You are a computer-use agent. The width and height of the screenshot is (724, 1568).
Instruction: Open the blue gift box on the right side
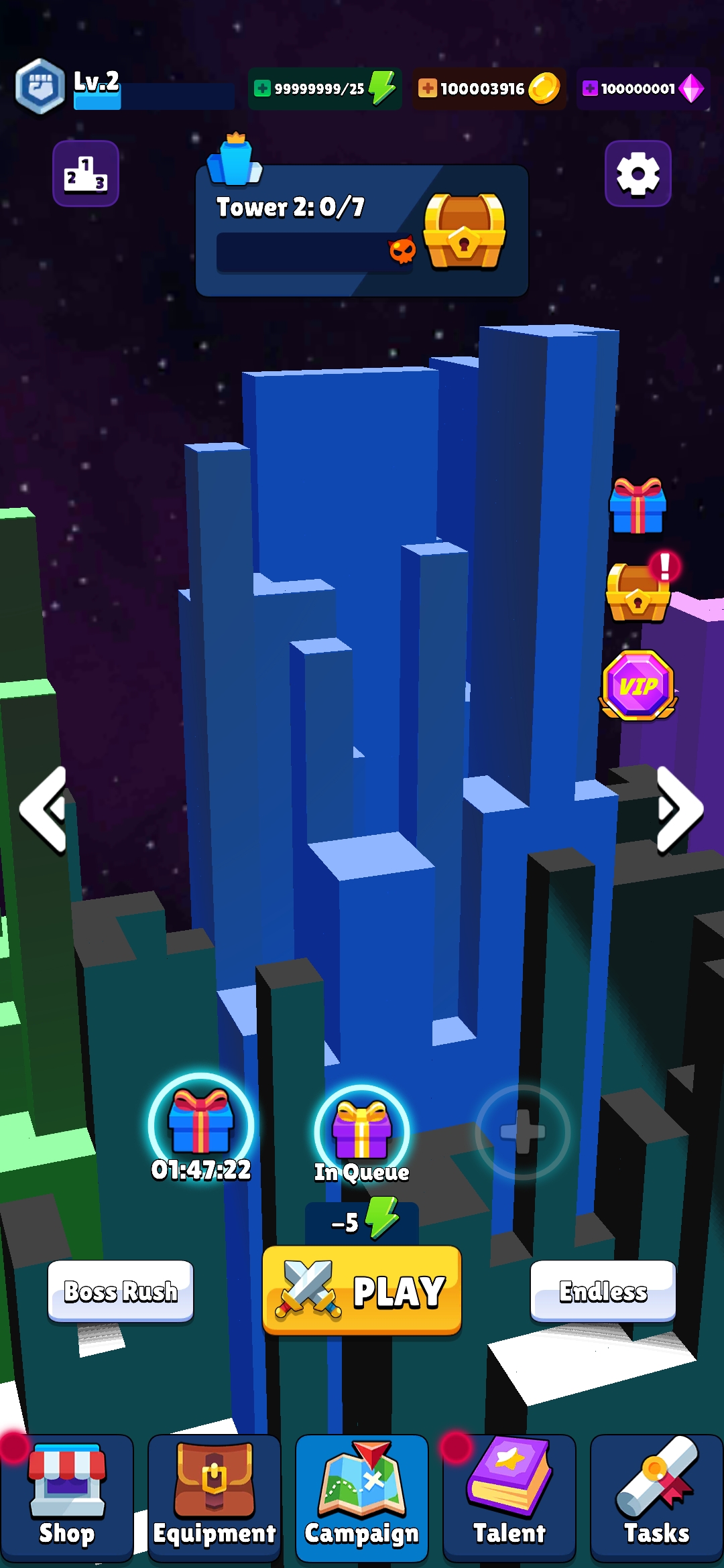[x=638, y=507]
